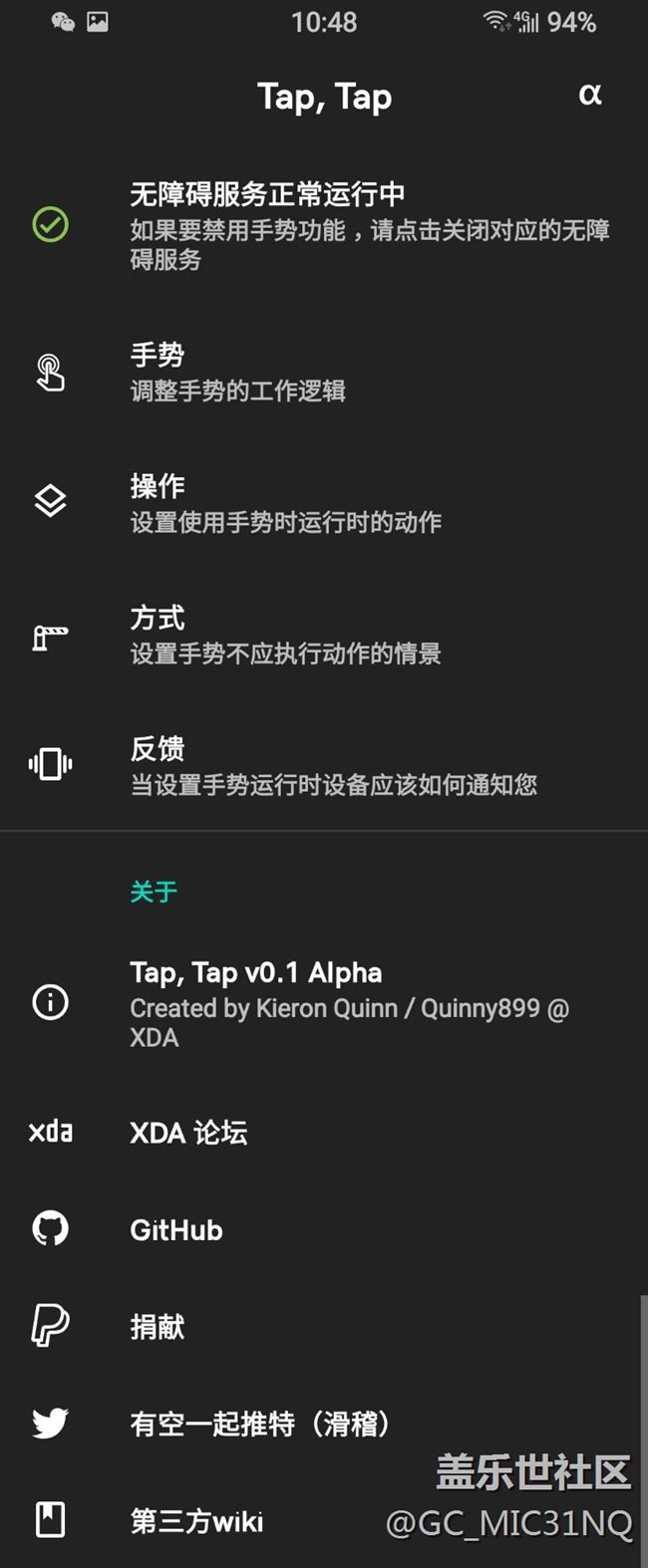This screenshot has height=1568, width=648.
Task: Open 反馈 feedback settings
Action: pos(324,766)
